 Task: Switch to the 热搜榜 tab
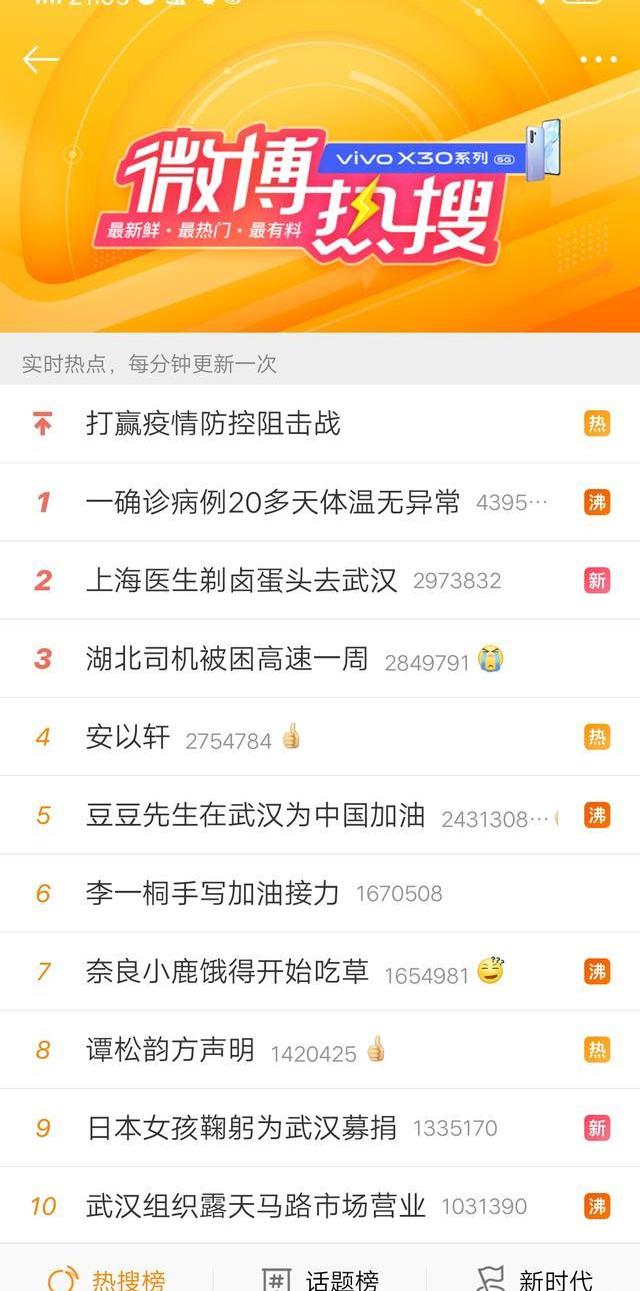107,1278
